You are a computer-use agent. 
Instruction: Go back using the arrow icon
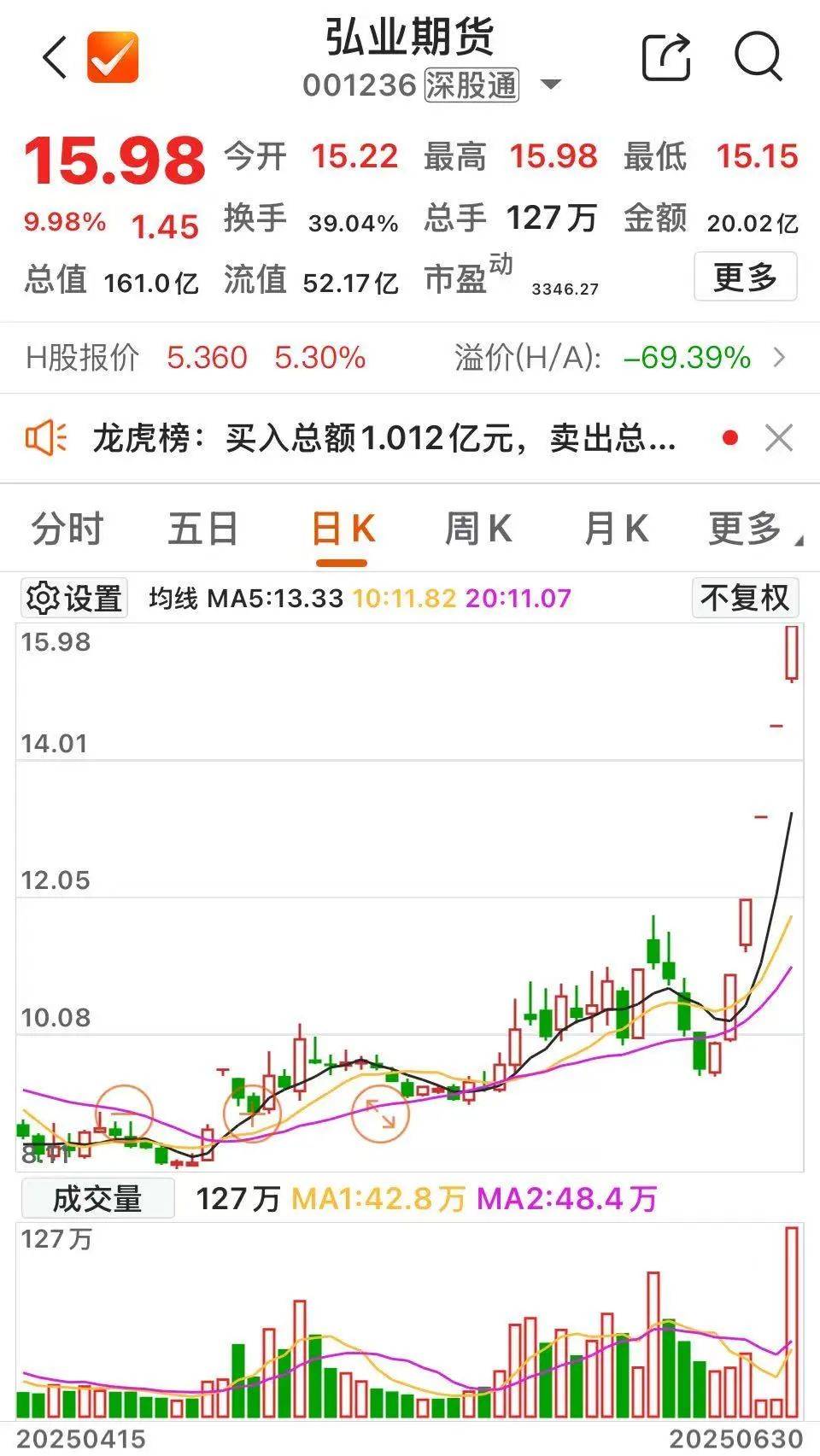point(55,58)
